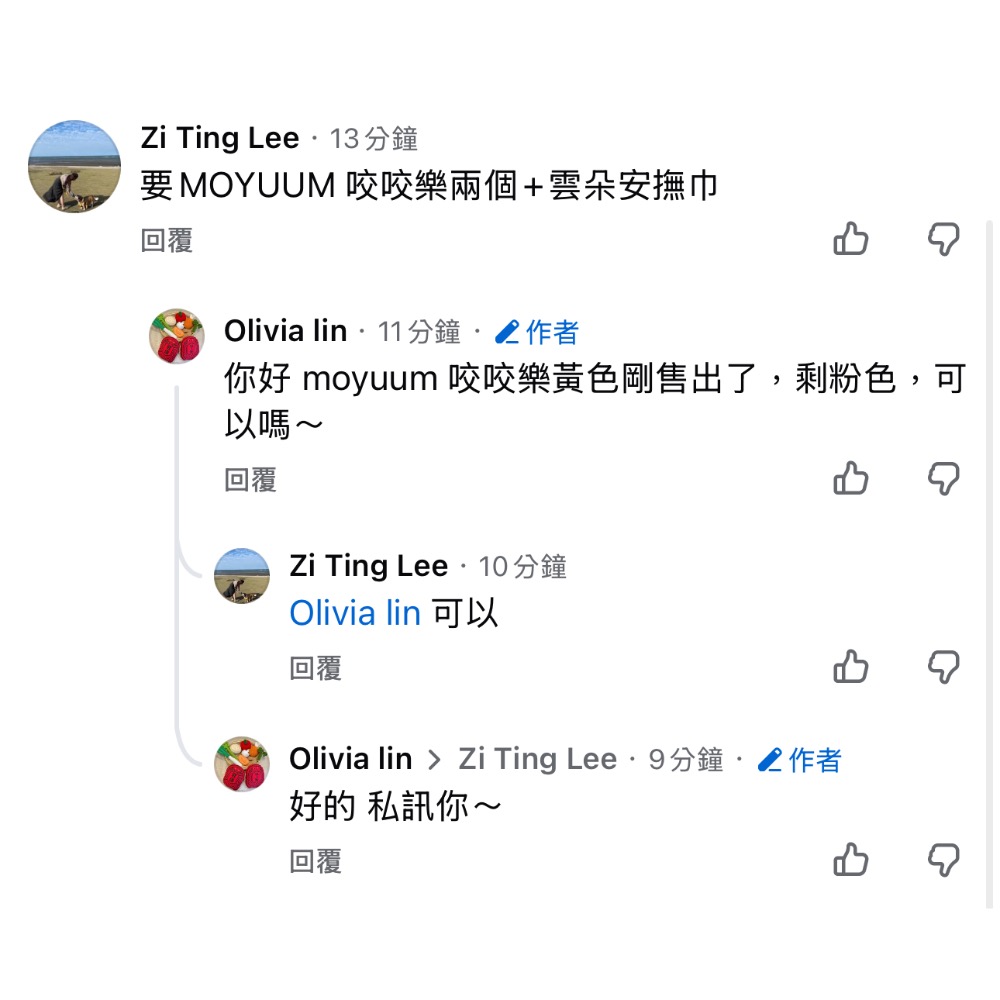Dislike Olivia lin's 好的 私訊你 comment

[944, 860]
